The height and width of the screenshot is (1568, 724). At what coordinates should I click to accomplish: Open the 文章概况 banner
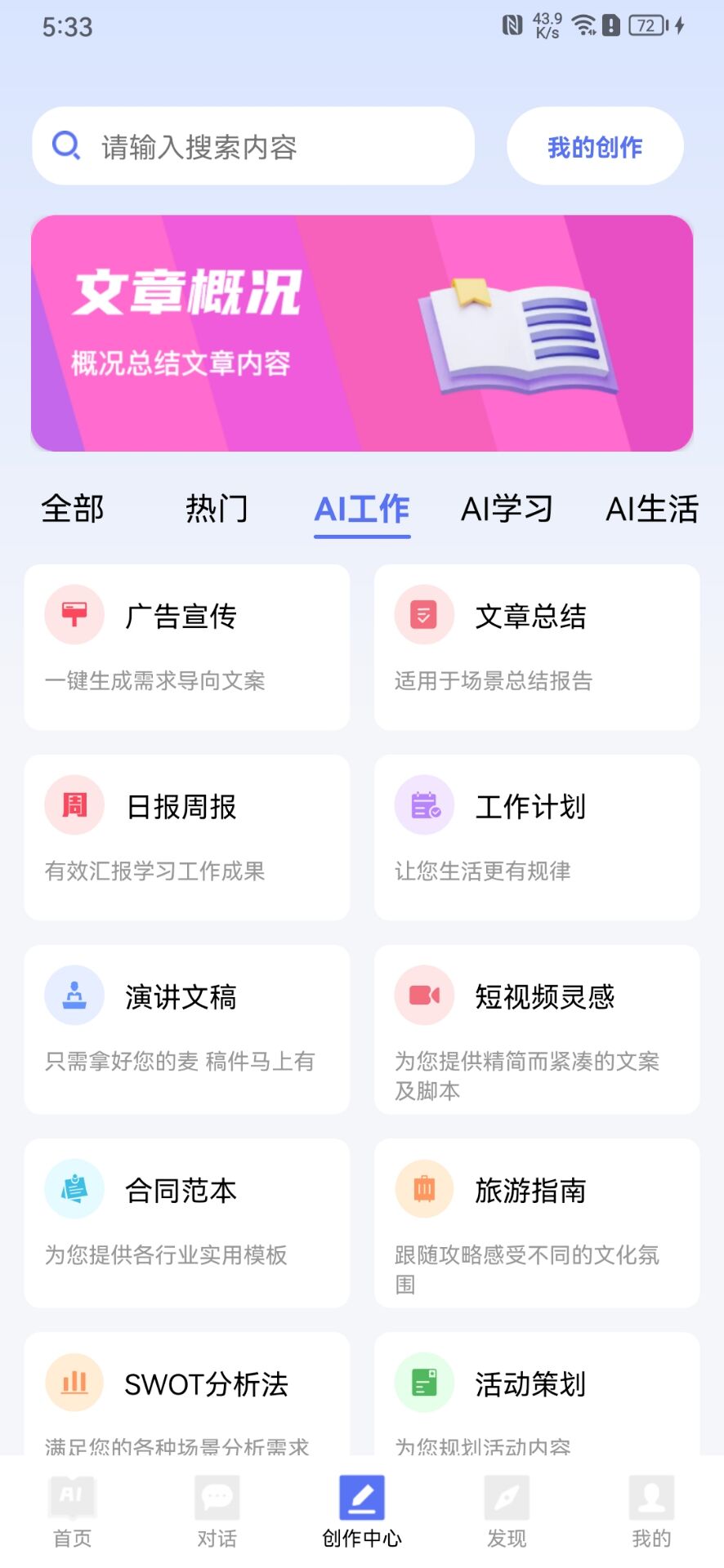(x=362, y=333)
